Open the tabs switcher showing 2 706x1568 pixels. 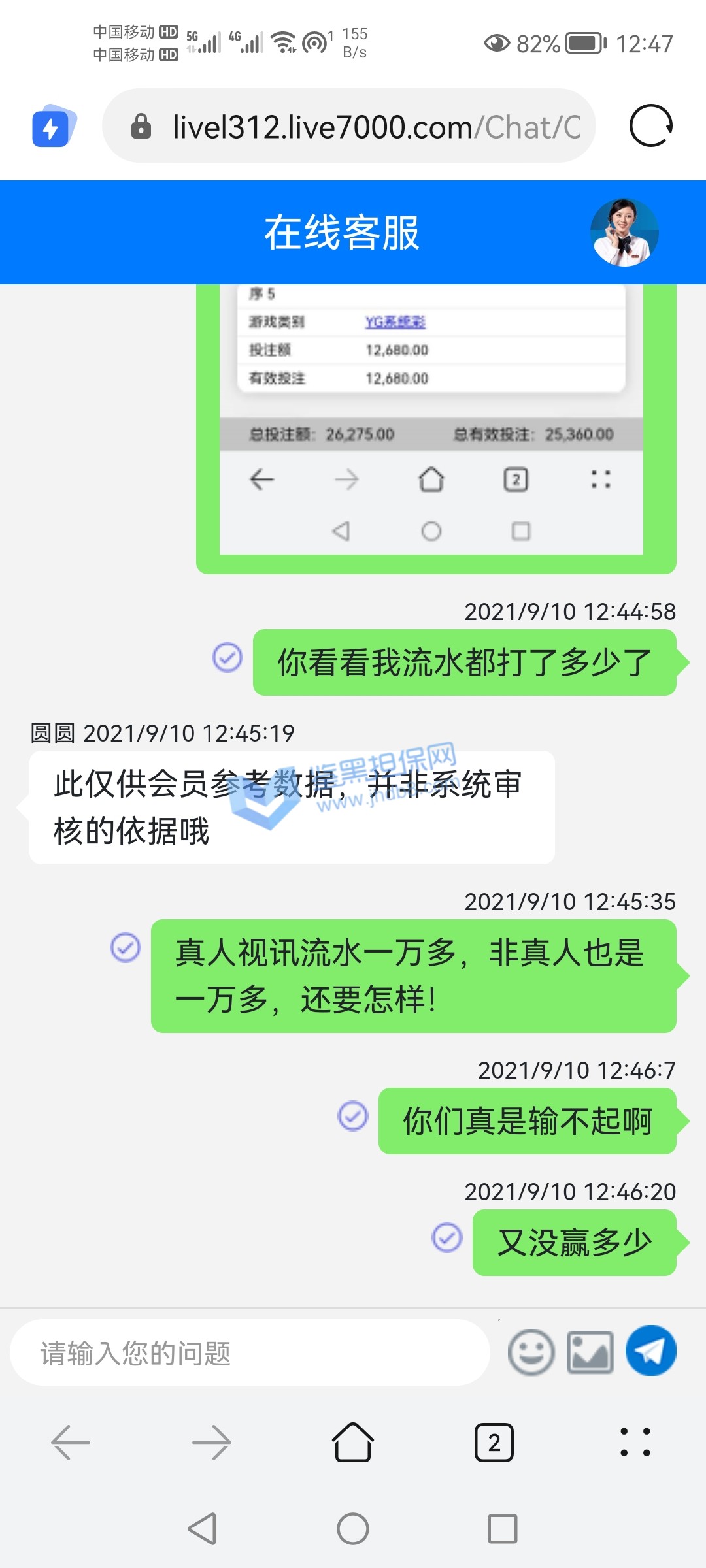click(x=494, y=1442)
